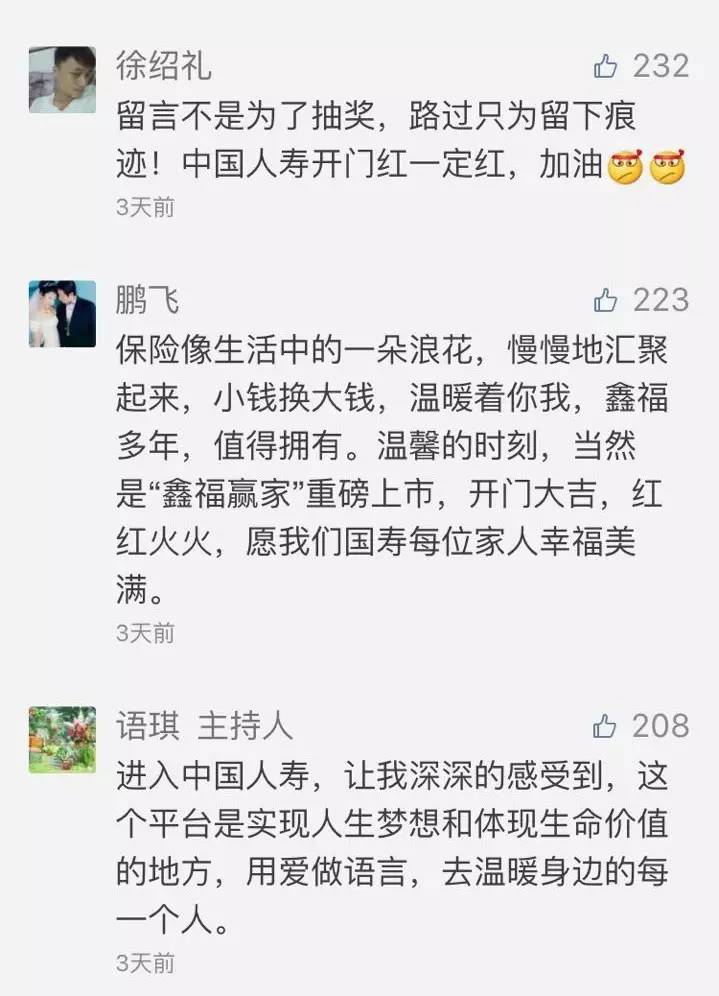This screenshot has width=719, height=996.
Task: Like 语琪's comment
Action: tap(606, 726)
